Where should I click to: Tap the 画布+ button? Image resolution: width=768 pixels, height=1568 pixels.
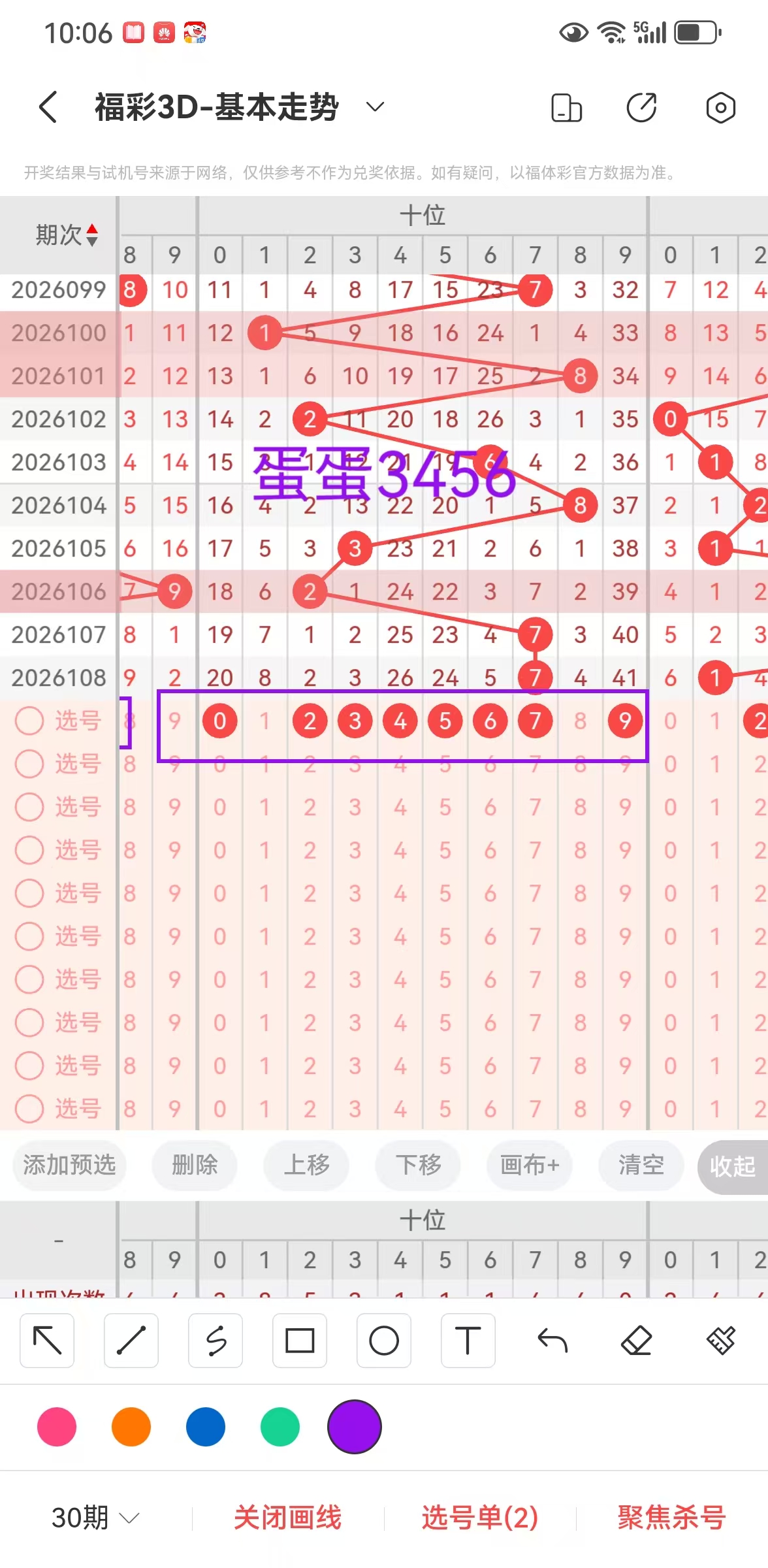point(530,1165)
